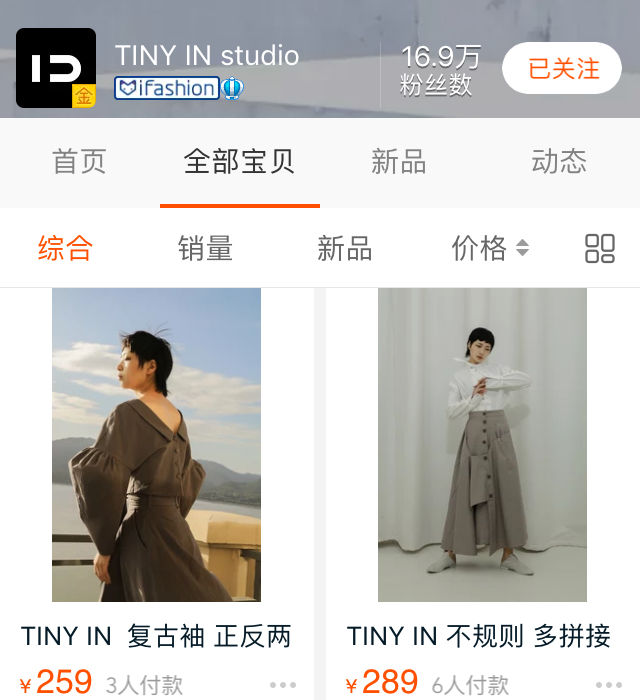Sort products by 综合
640x700 pixels.
(x=65, y=248)
